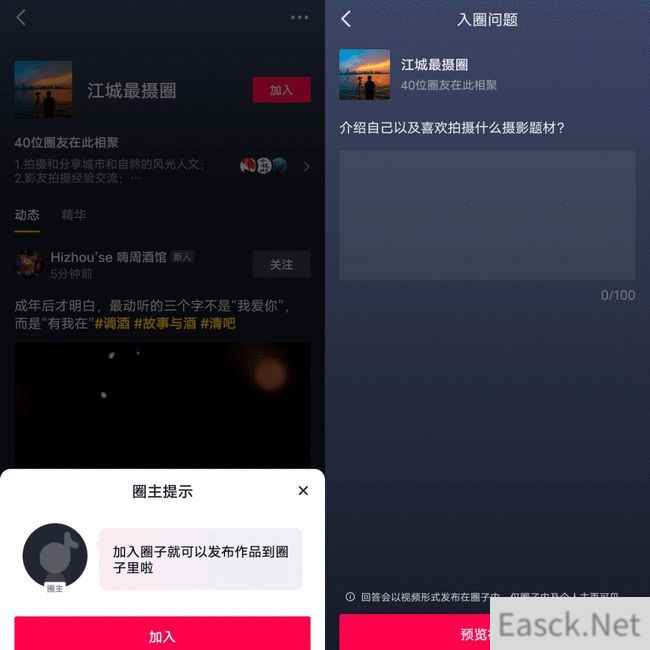
Task: Focus the answer field under the 入圈问题 question
Action: pyautogui.click(x=487, y=215)
